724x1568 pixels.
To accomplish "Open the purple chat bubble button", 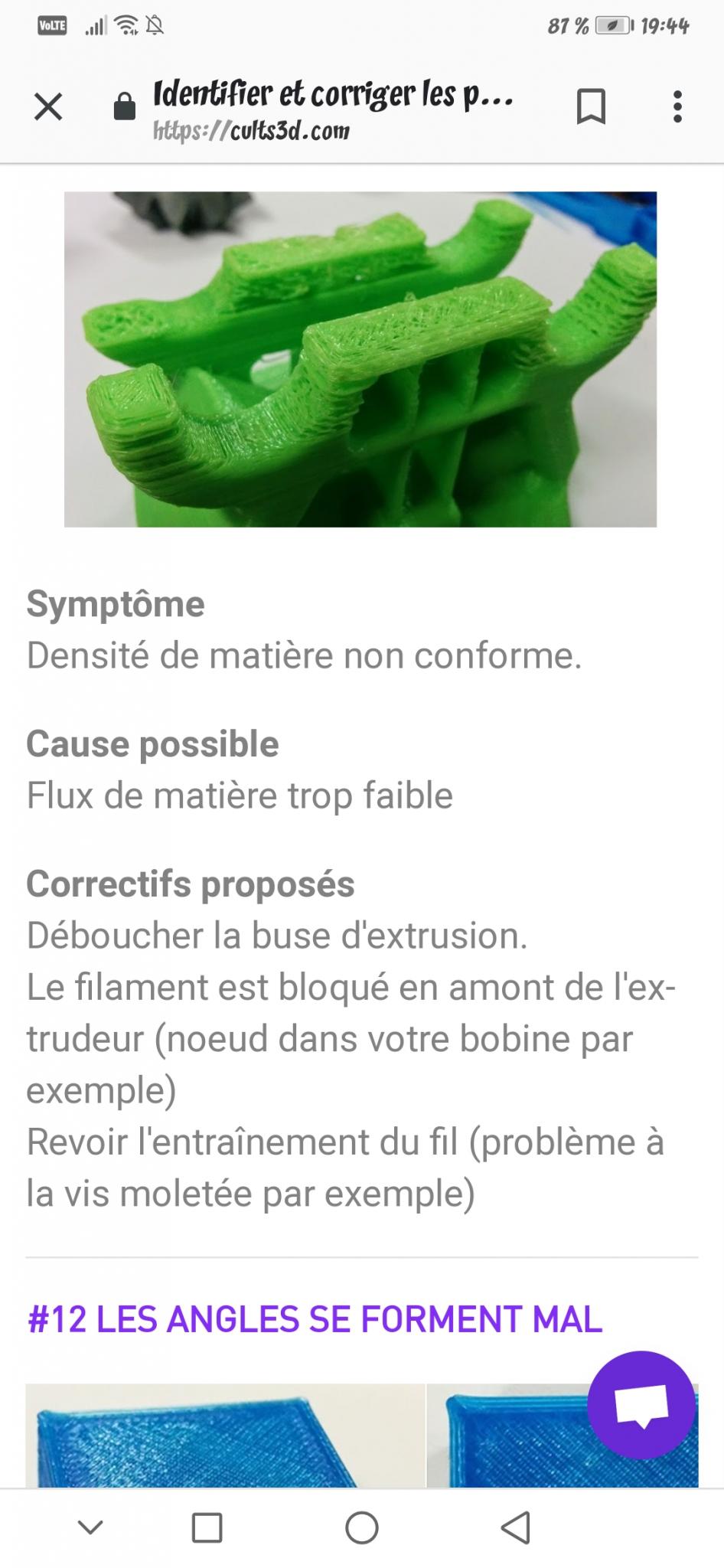I will coord(641,1404).
